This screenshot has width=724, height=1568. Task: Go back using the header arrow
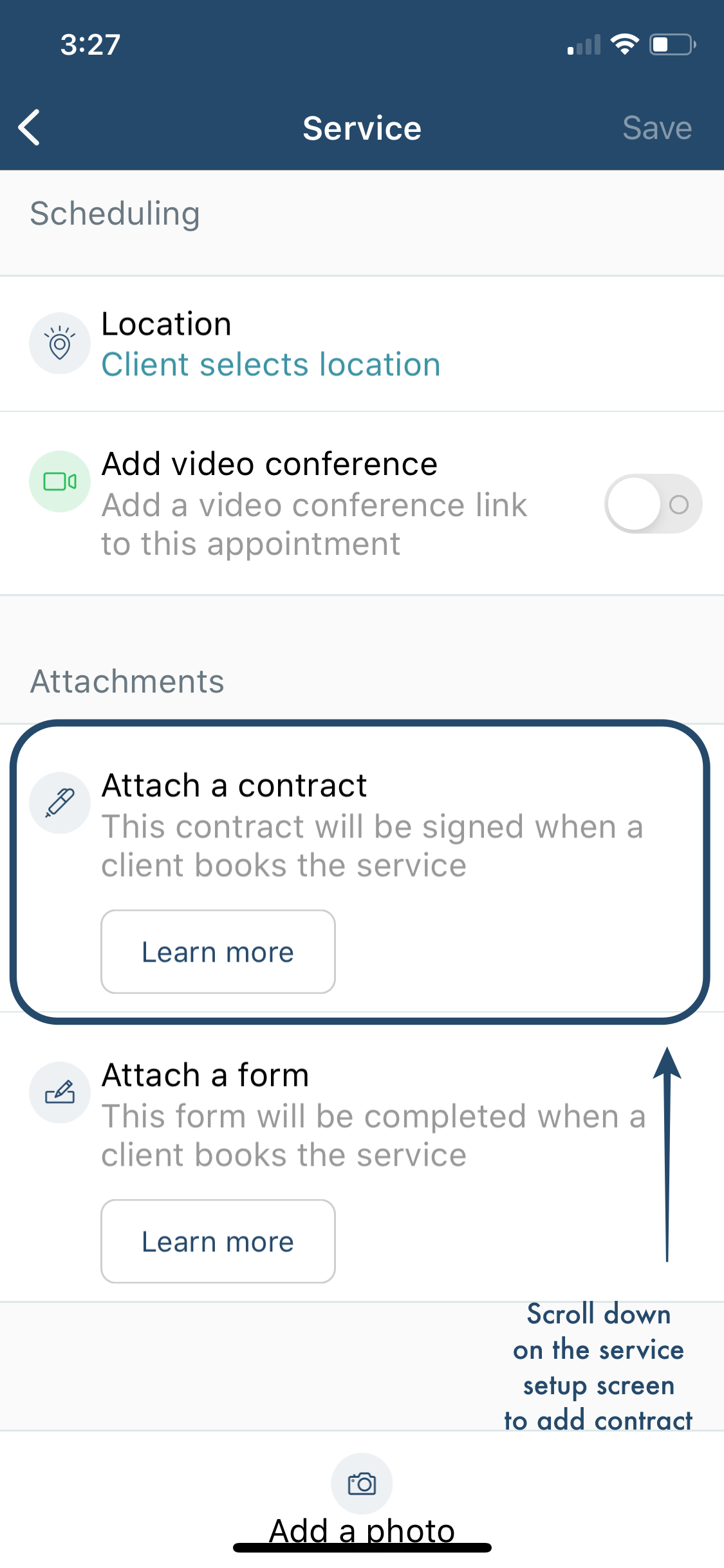pyautogui.click(x=30, y=127)
